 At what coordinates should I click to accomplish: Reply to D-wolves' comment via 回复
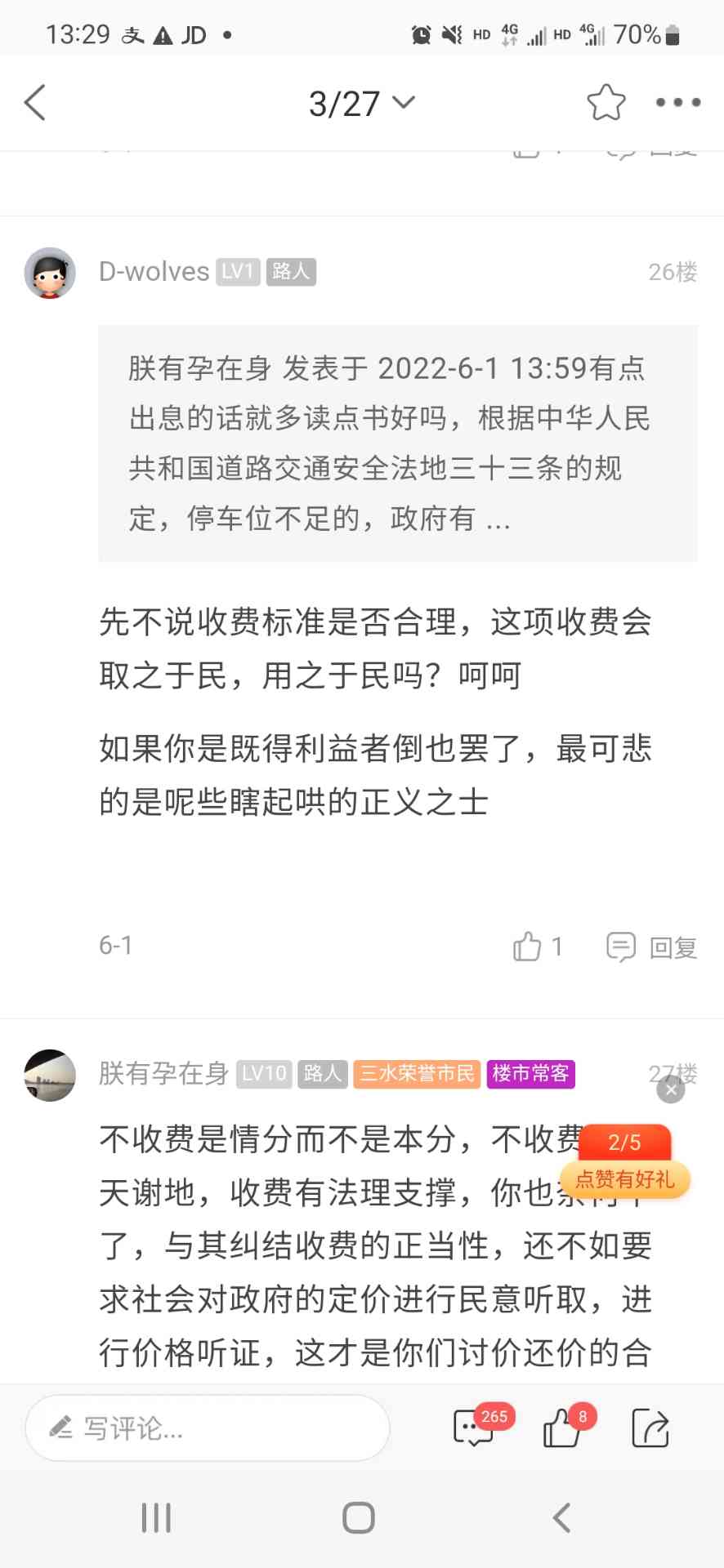(652, 947)
